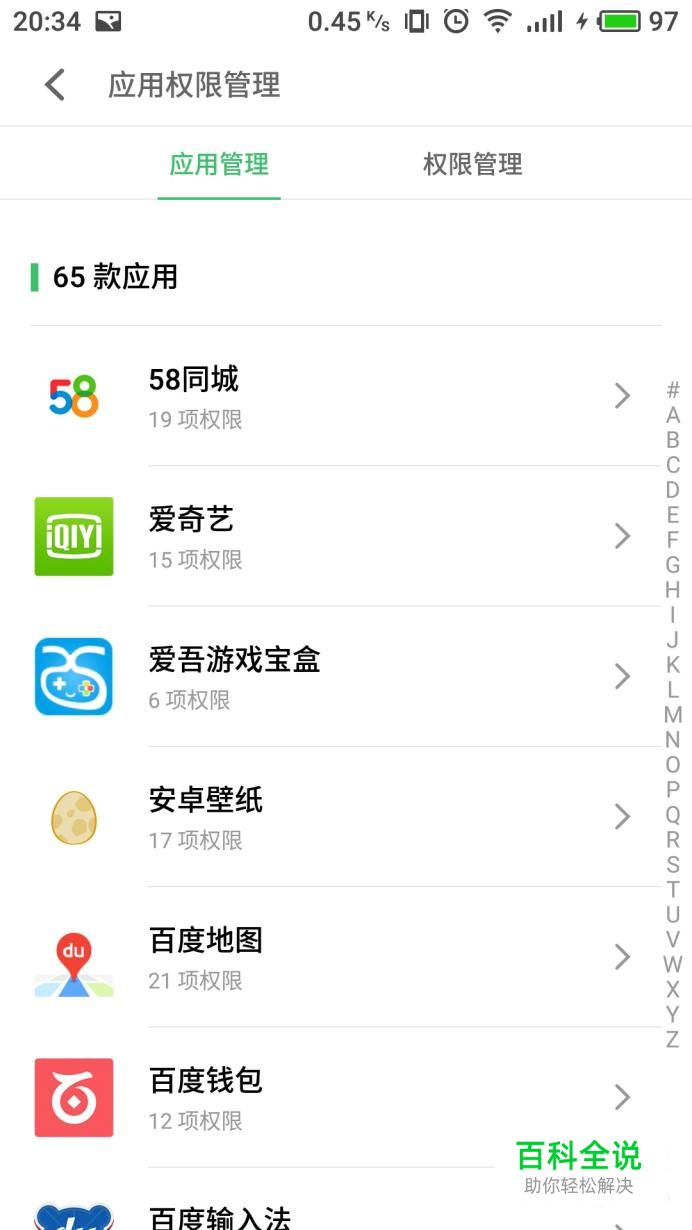Select the 应用管理 tab
692x1230 pixels.
(219, 164)
